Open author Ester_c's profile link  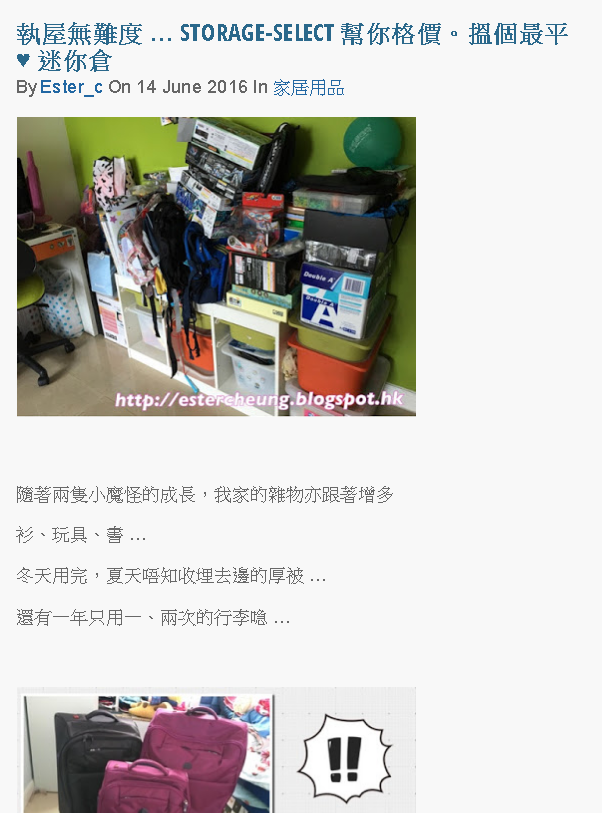coord(71,88)
